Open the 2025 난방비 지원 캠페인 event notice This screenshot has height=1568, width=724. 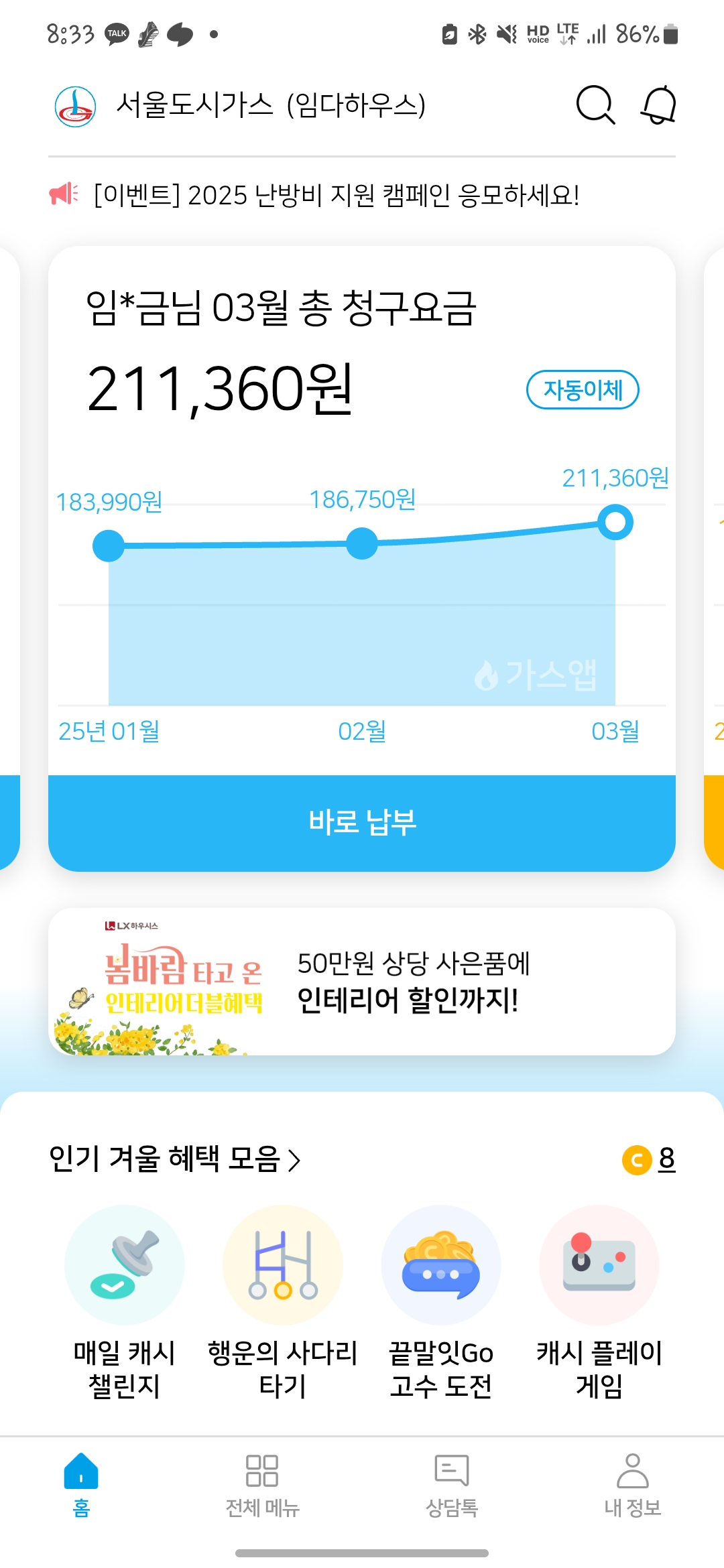click(337, 196)
